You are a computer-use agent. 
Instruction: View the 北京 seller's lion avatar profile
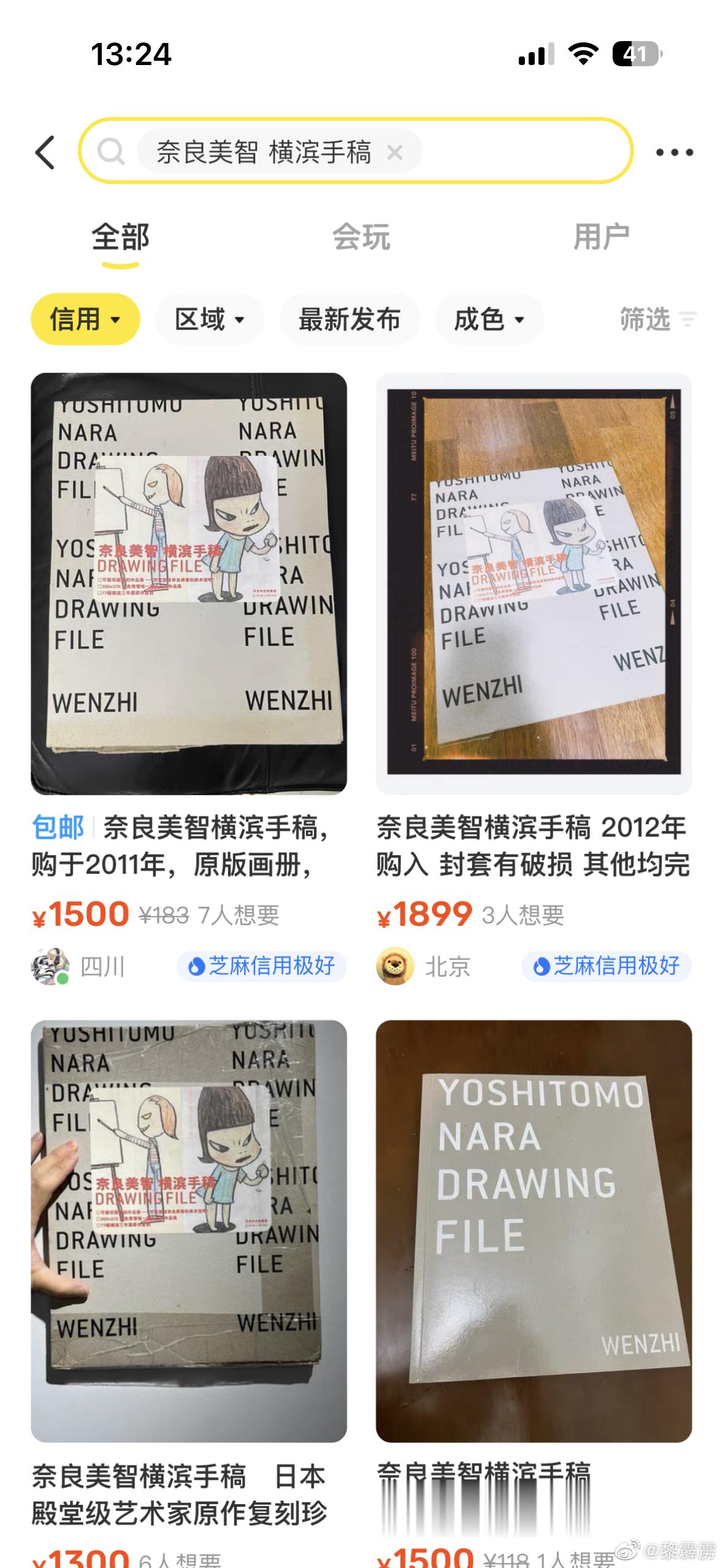395,967
